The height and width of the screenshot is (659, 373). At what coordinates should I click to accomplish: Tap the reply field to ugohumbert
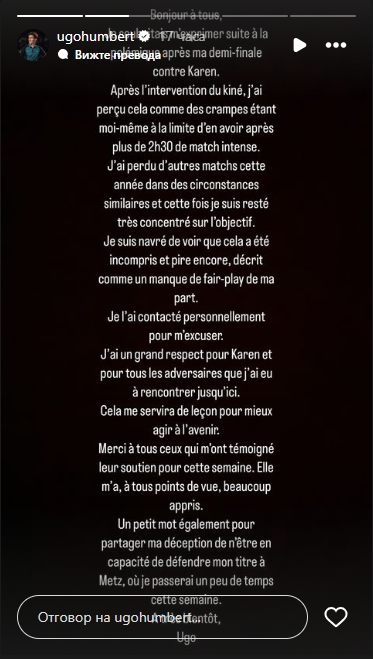coord(162,617)
